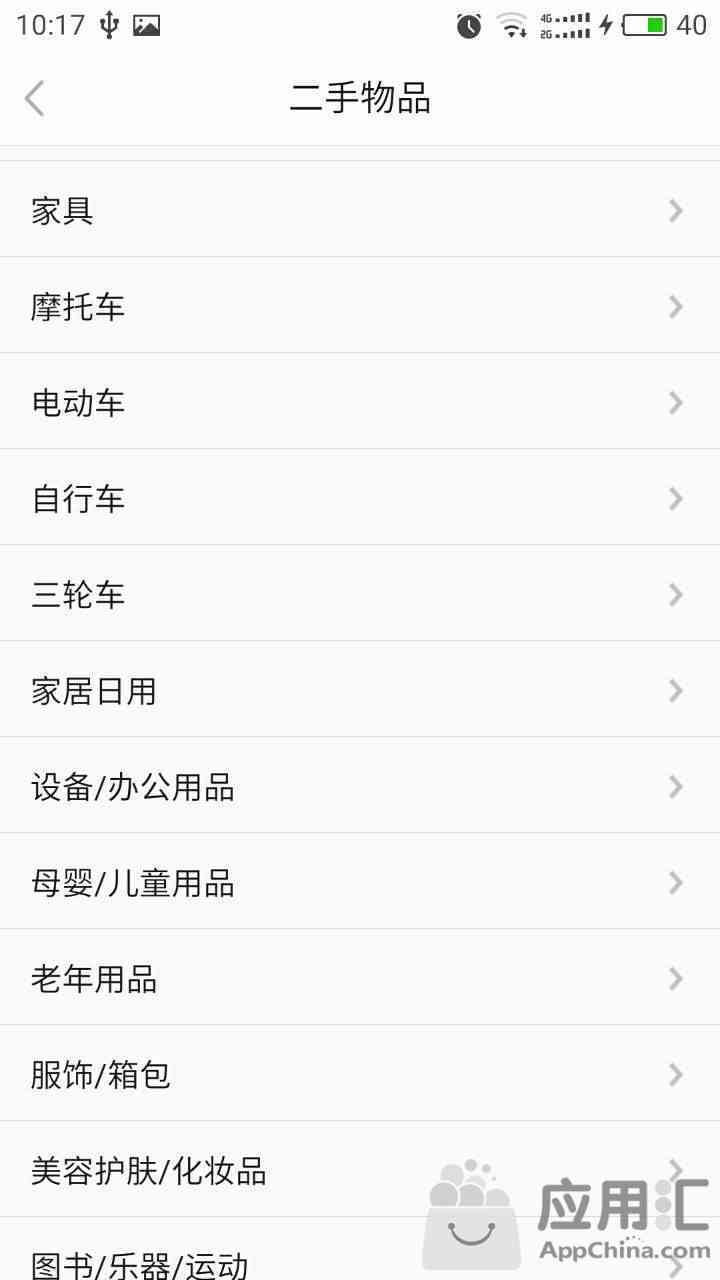The image size is (720, 1280).
Task: Open 自行车 listings
Action: click(x=360, y=497)
